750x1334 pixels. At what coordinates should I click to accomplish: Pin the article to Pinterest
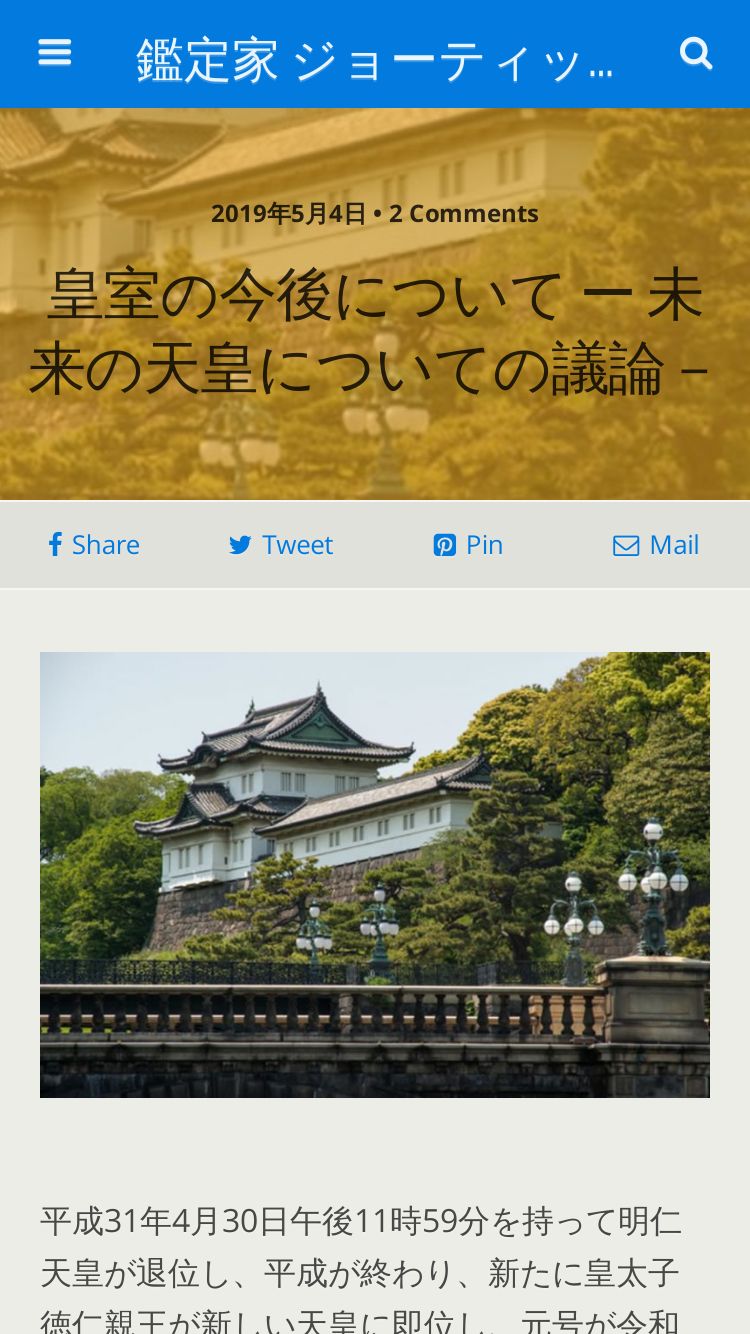[468, 545]
